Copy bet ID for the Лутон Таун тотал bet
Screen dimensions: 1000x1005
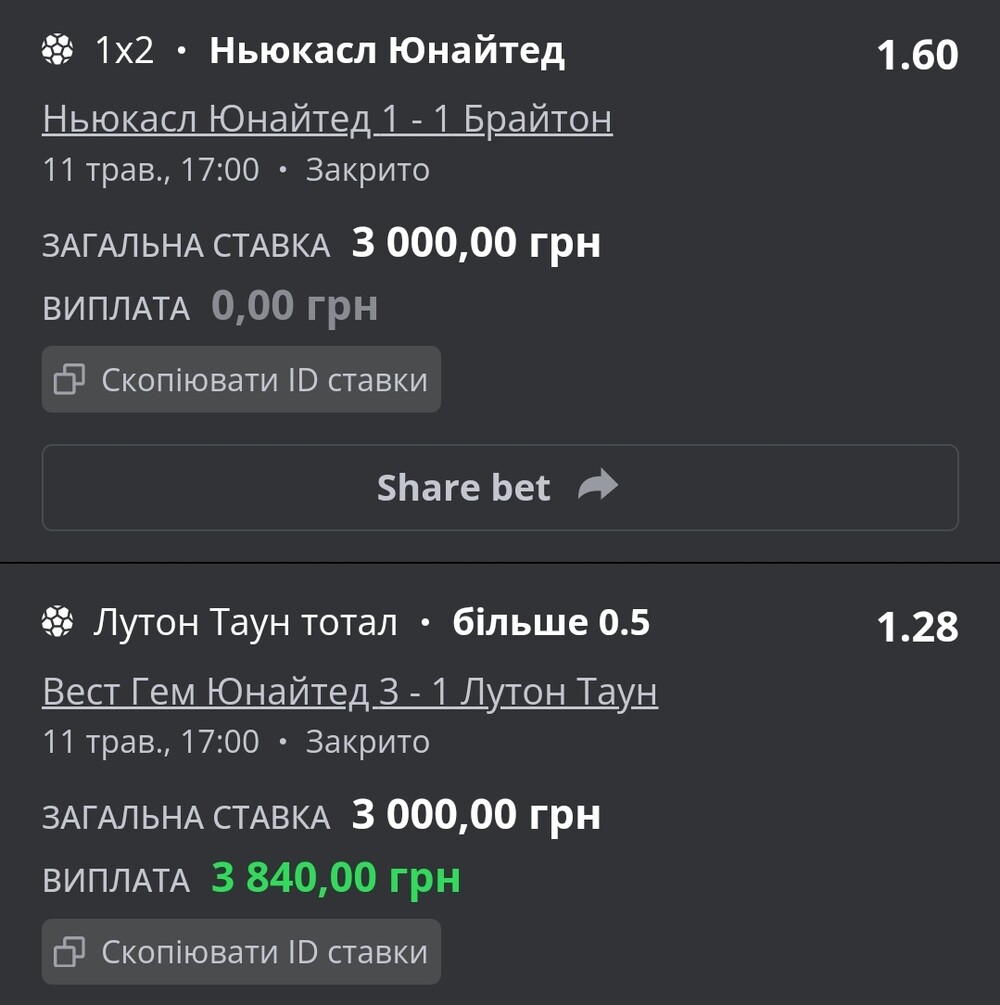(x=241, y=952)
